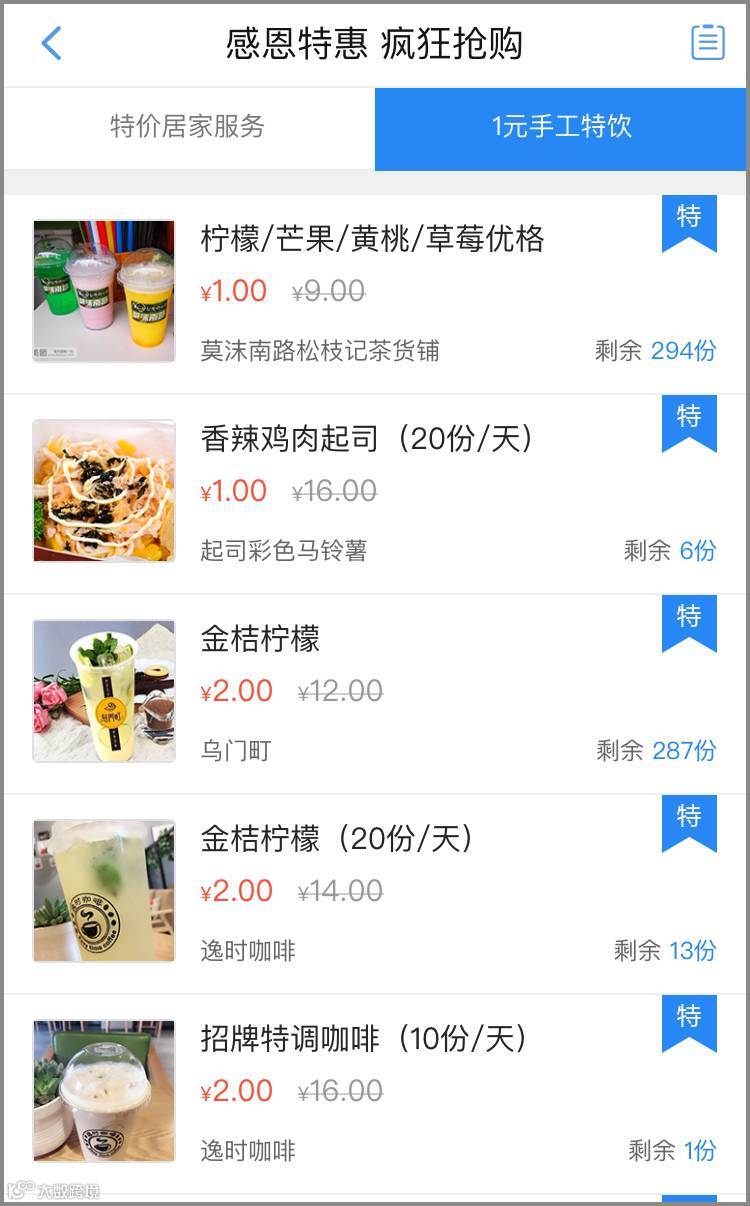Viewport: 750px width, 1206px height.
Task: Open the 金桔柠檬 deal from 乌门町
Action: point(261,640)
